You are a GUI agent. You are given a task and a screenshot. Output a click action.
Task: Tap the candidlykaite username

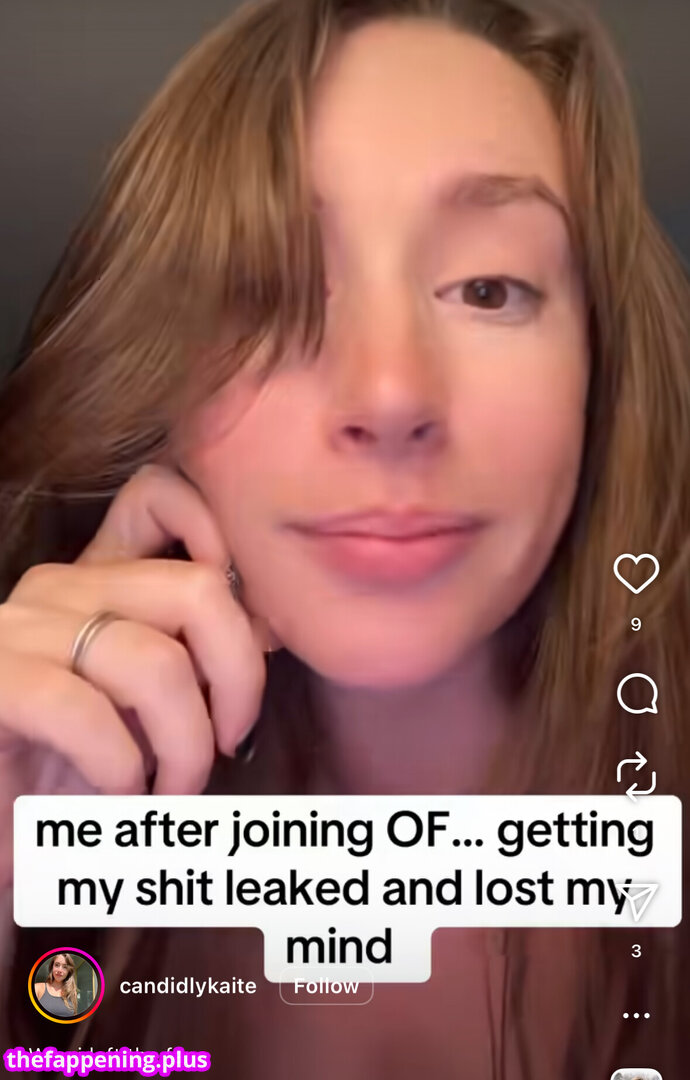point(188,986)
